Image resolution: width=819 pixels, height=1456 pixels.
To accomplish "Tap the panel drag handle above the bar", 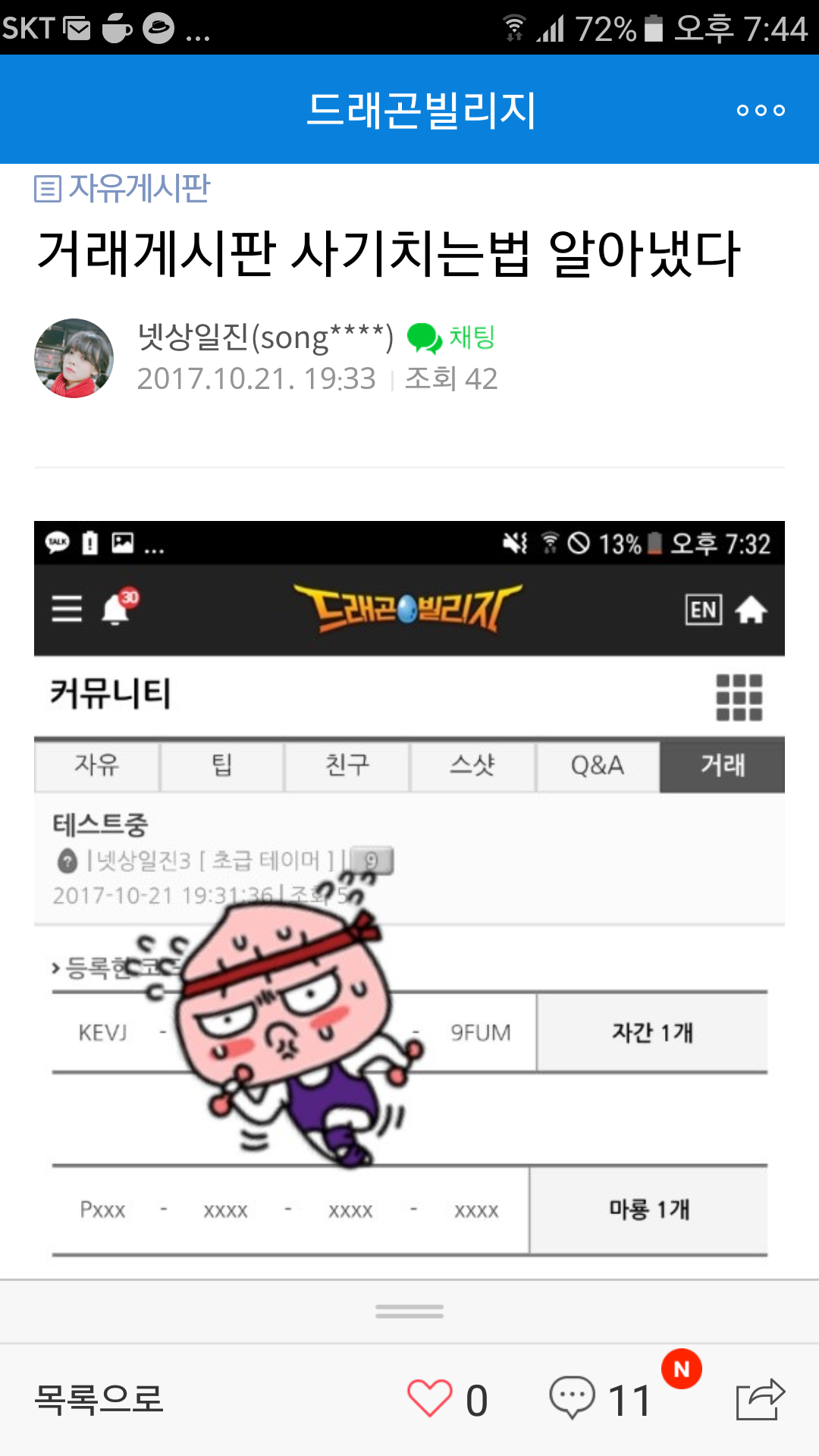I will 409,1311.
